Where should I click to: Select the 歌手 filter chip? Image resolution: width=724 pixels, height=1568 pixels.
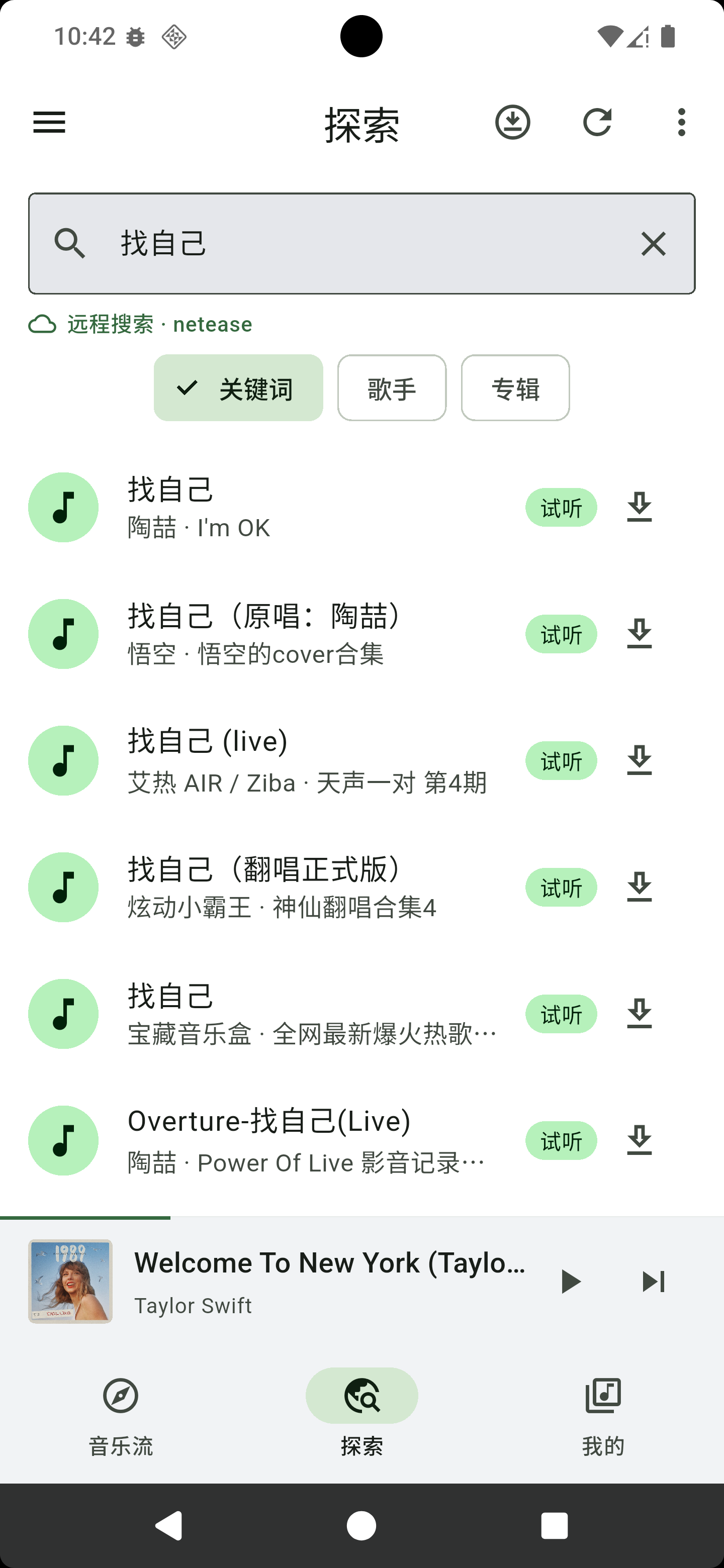coord(392,388)
